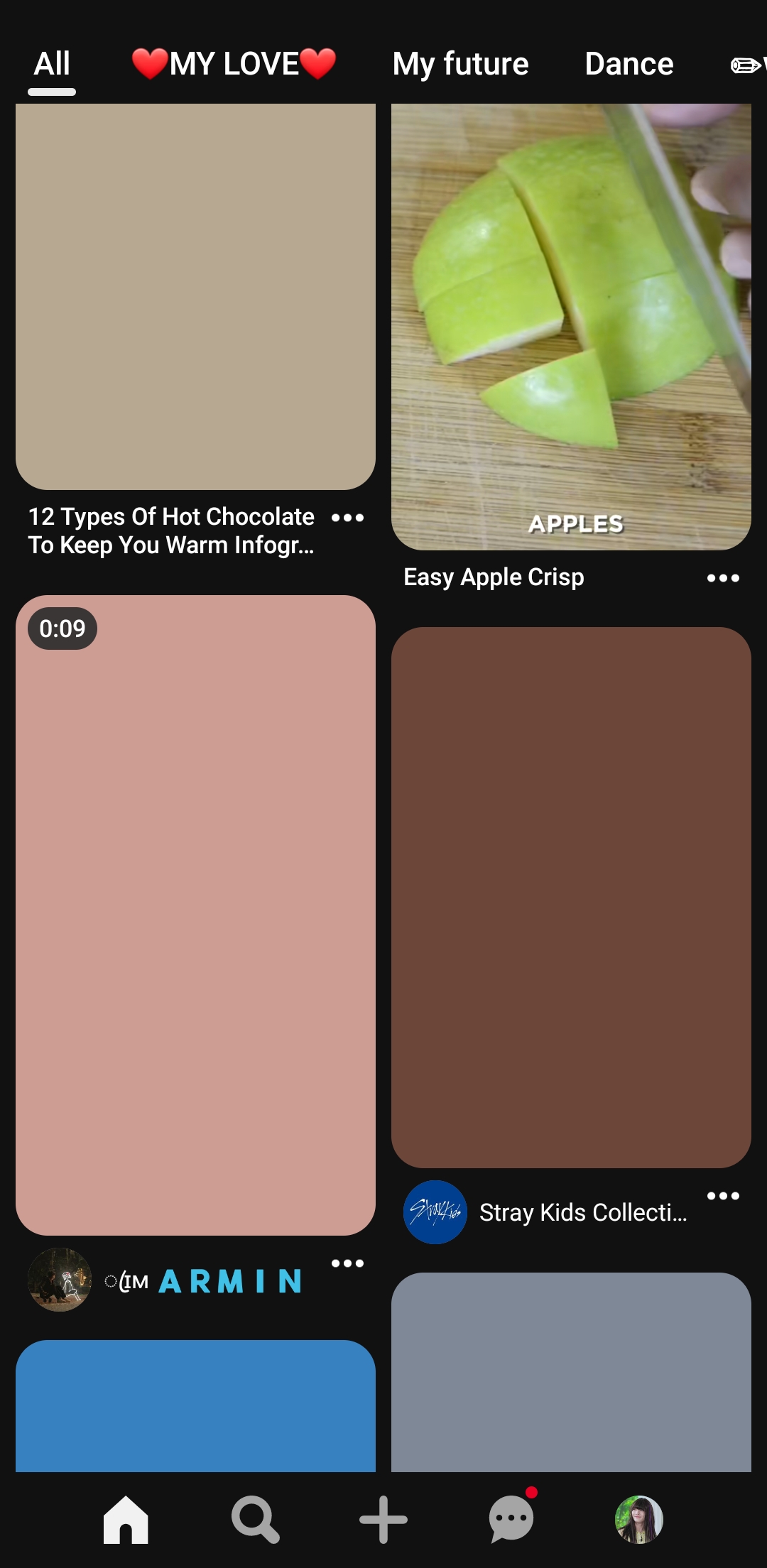Image resolution: width=767 pixels, height=1568 pixels.
Task: Open your profile tab
Action: point(639,1520)
